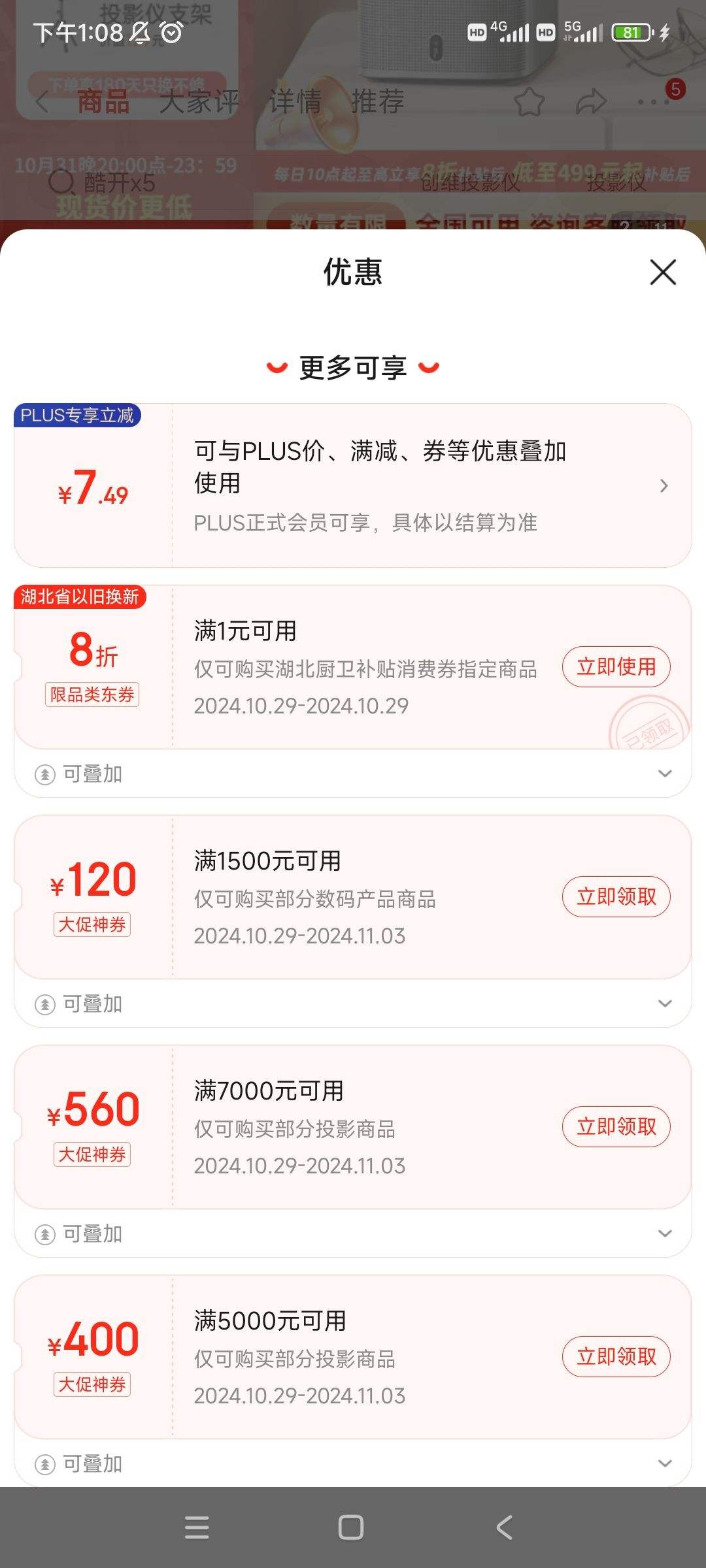Collapse the 更多可享 section

click(352, 368)
